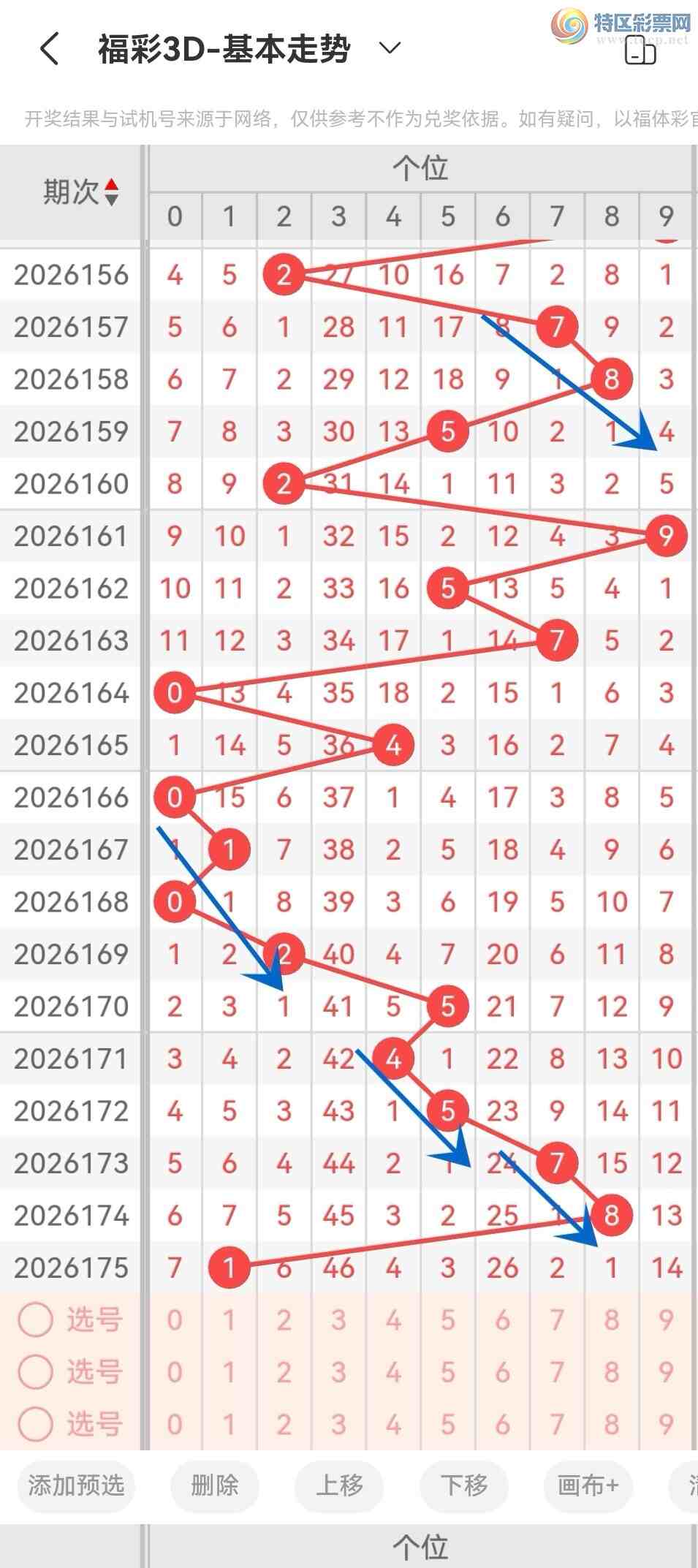
Task: Tap the 下移 button to move selection down
Action: tap(463, 1485)
